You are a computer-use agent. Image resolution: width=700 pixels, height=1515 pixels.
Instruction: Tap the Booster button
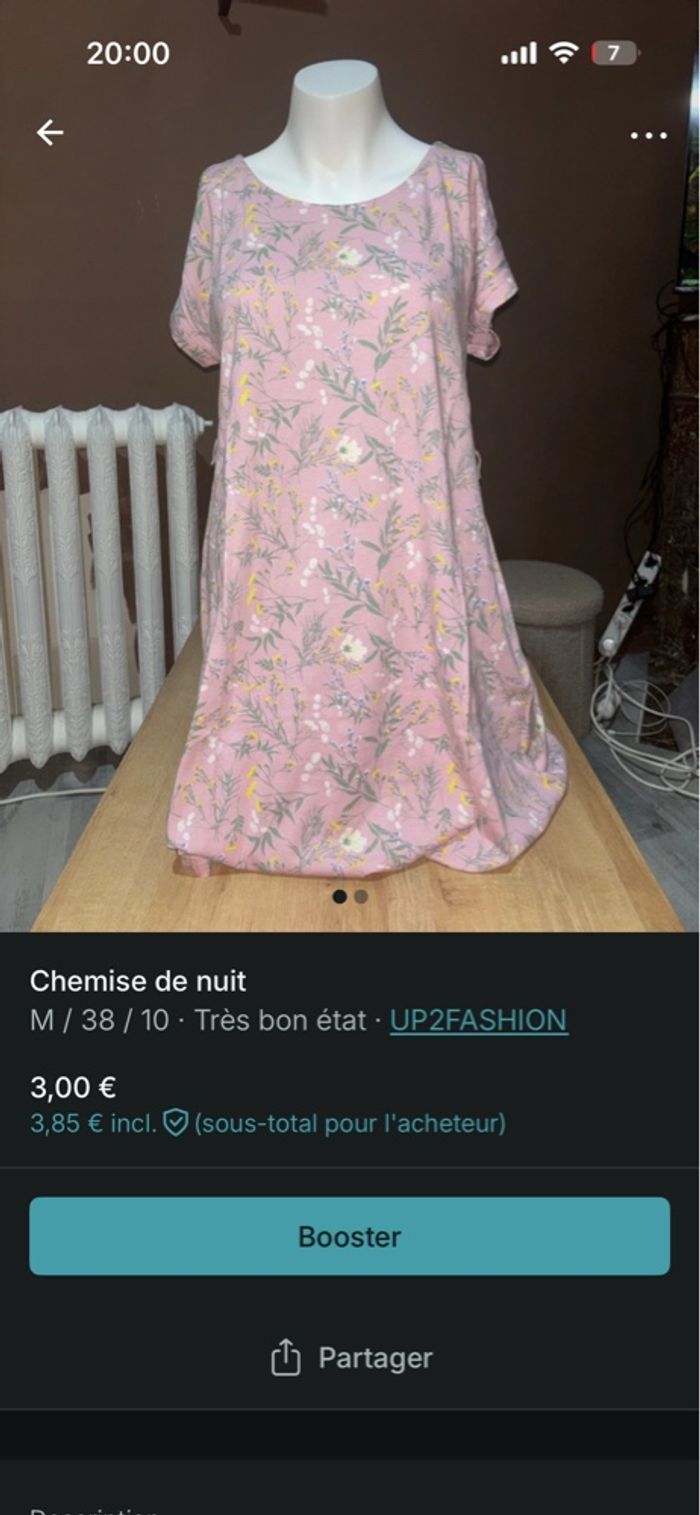pos(349,1236)
